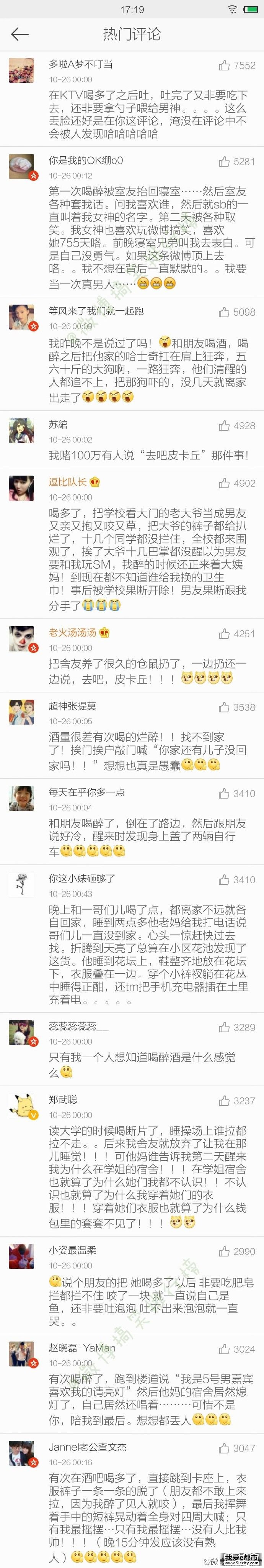Like the comment by 你是我的OK绷o0
Image resolution: width=264 pixels, height=1568 pixels.
point(225,161)
